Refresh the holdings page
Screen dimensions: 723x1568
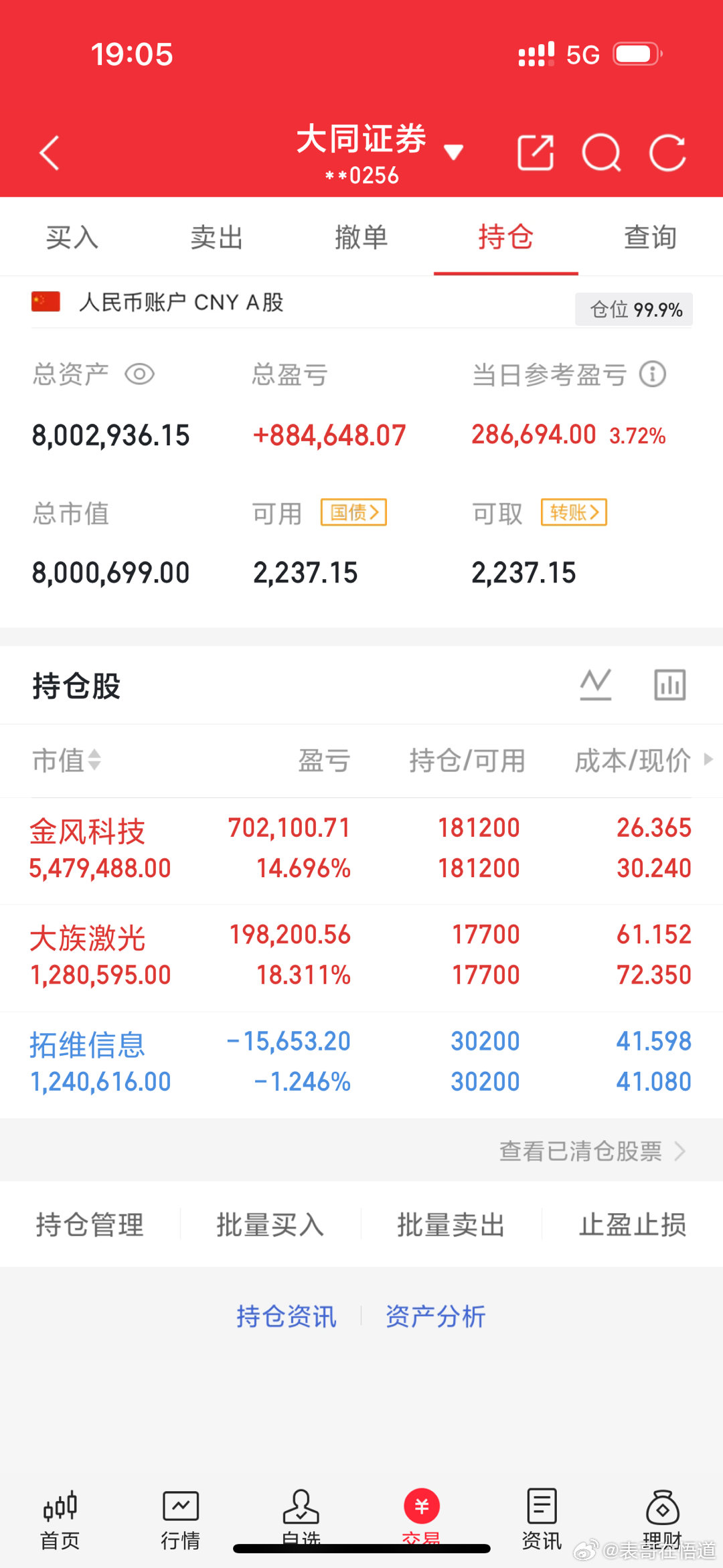pyautogui.click(x=667, y=153)
